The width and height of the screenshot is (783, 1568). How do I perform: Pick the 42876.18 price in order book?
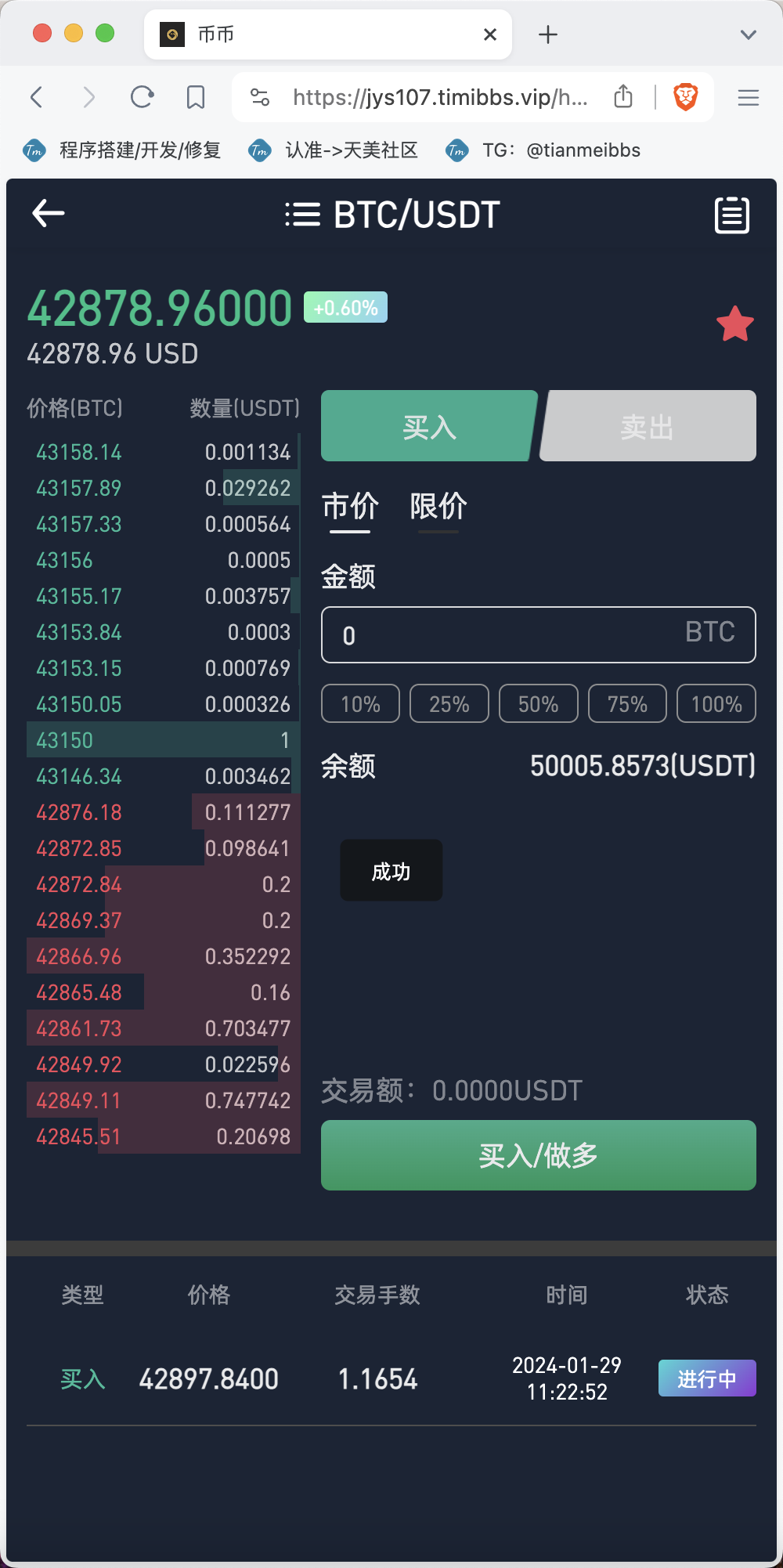coord(79,812)
